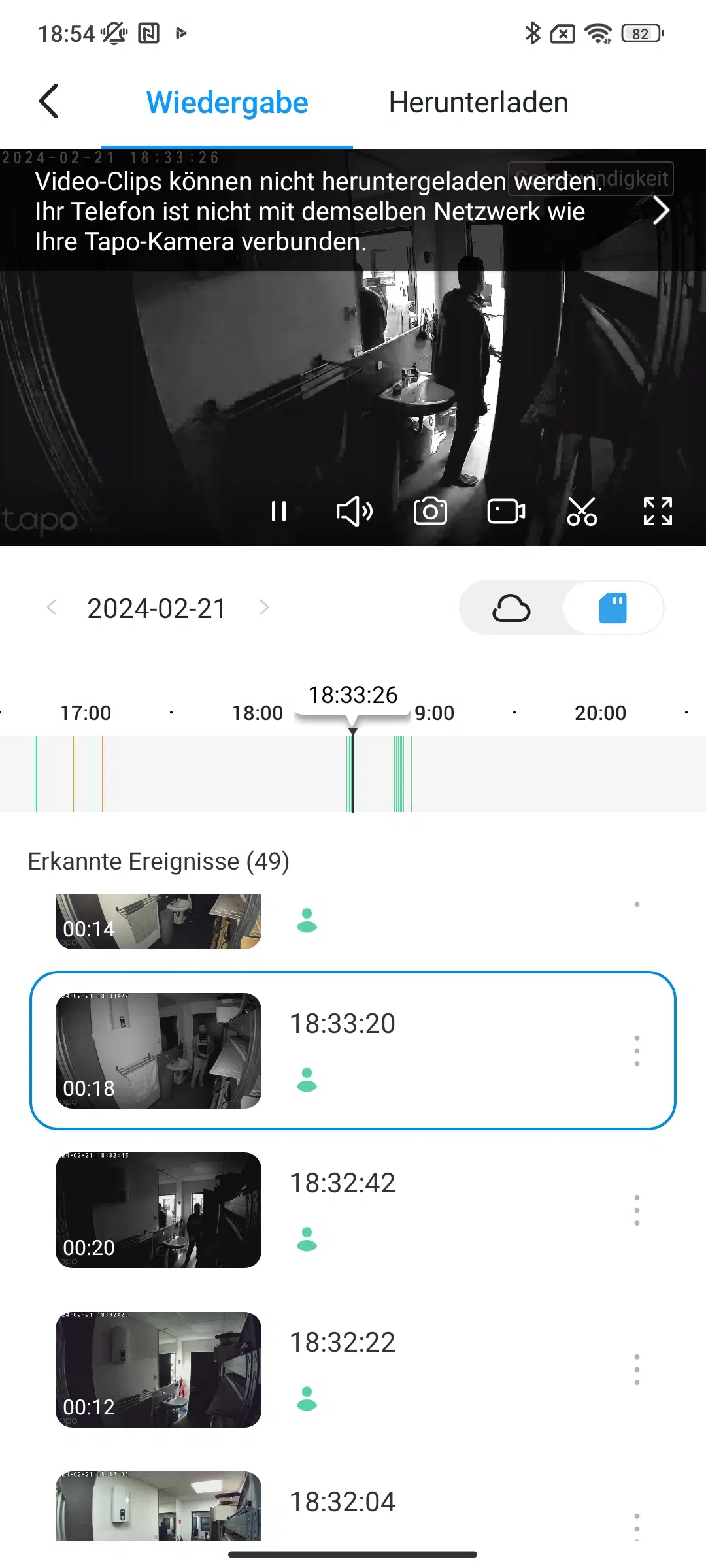Go back with the top-left arrow
706x1568 pixels.
49,101
